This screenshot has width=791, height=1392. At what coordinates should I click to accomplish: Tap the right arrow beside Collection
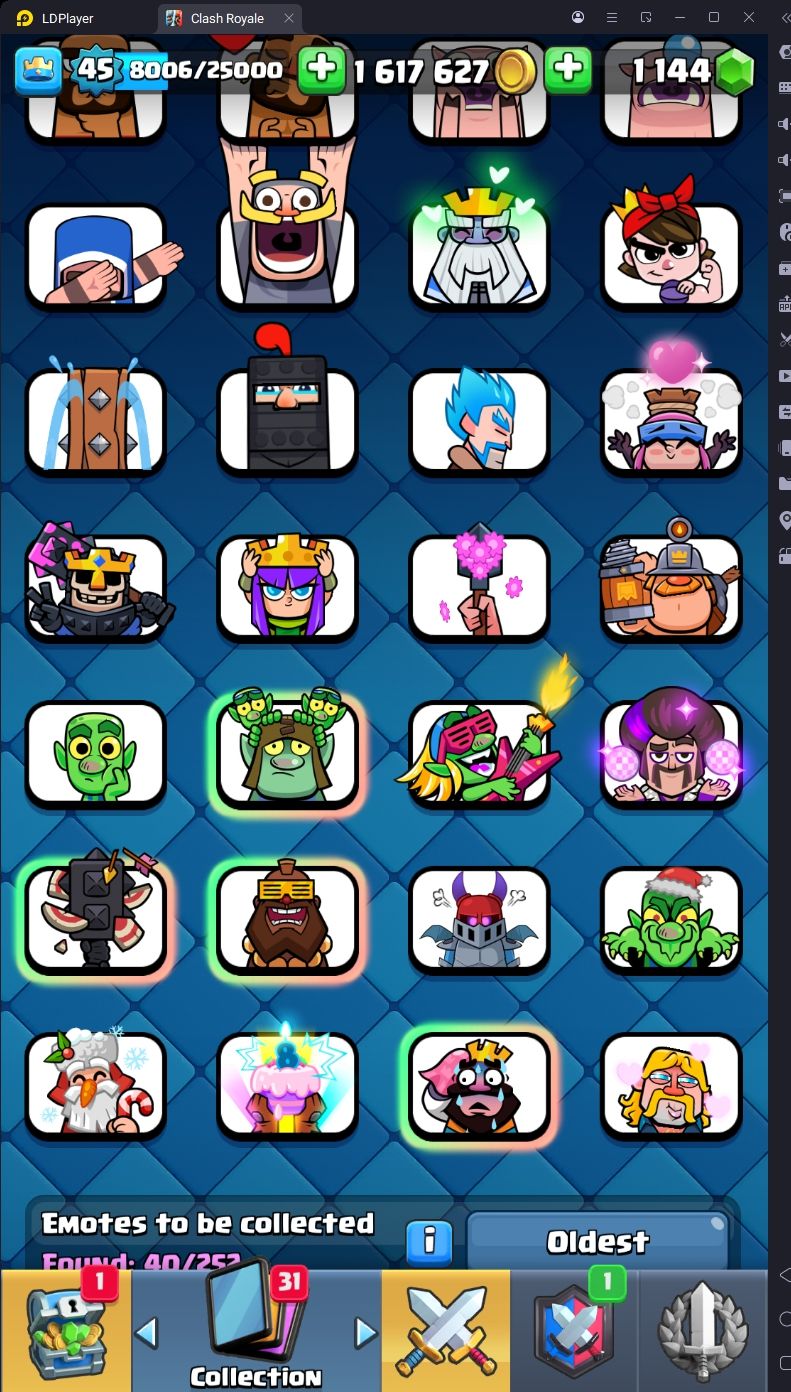point(366,1332)
